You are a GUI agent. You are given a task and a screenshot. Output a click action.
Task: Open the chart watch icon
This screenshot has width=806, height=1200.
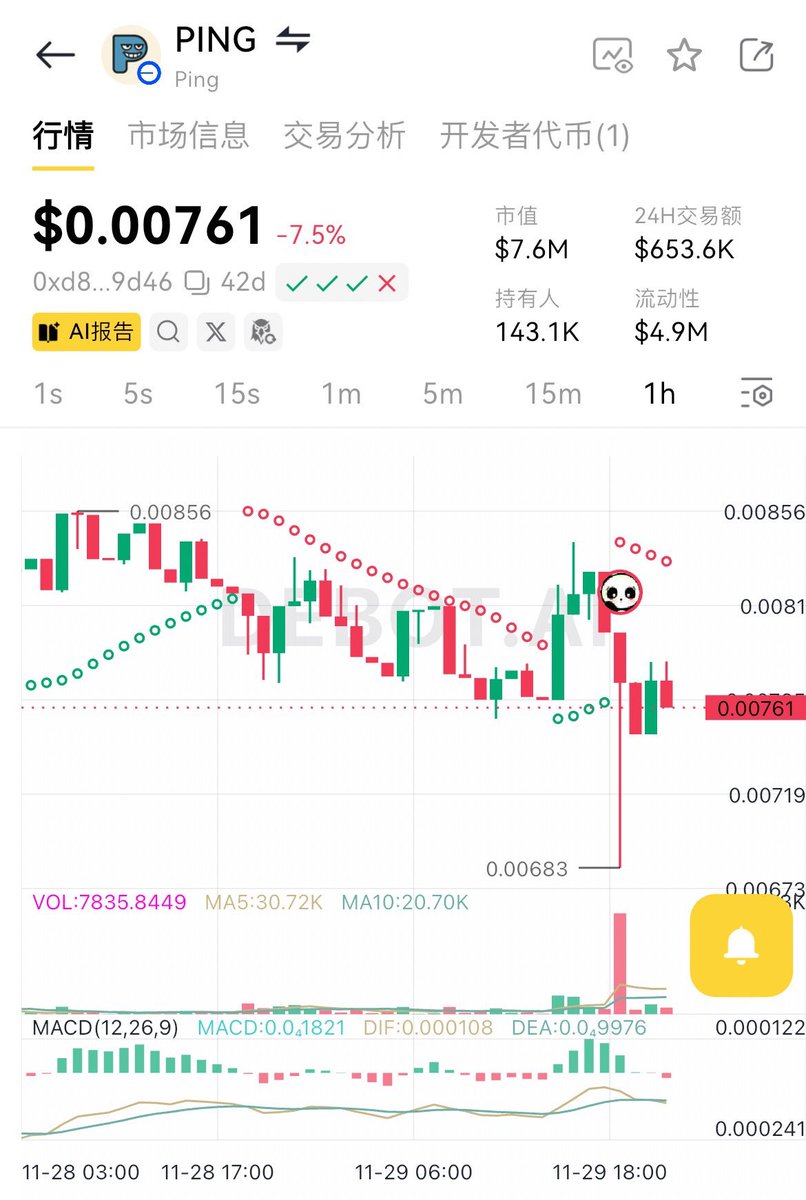612,55
